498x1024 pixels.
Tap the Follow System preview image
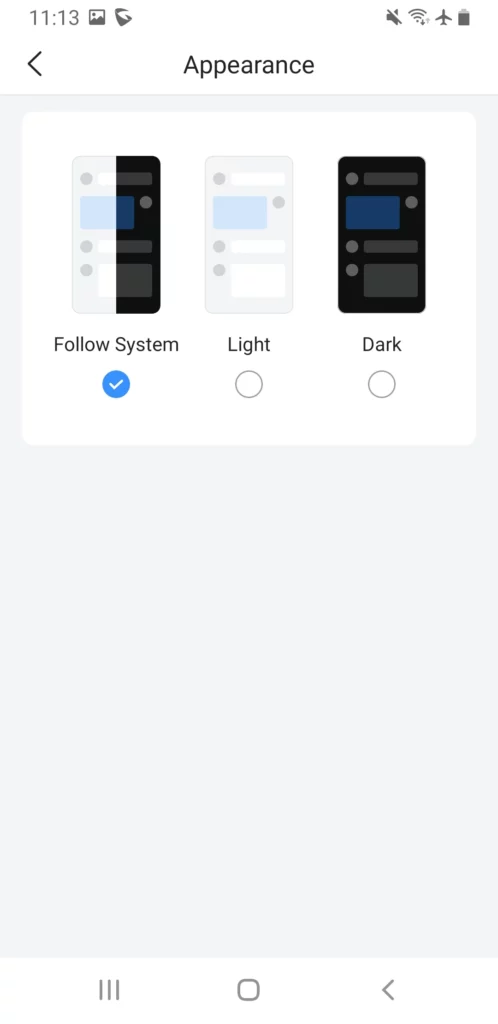116,234
